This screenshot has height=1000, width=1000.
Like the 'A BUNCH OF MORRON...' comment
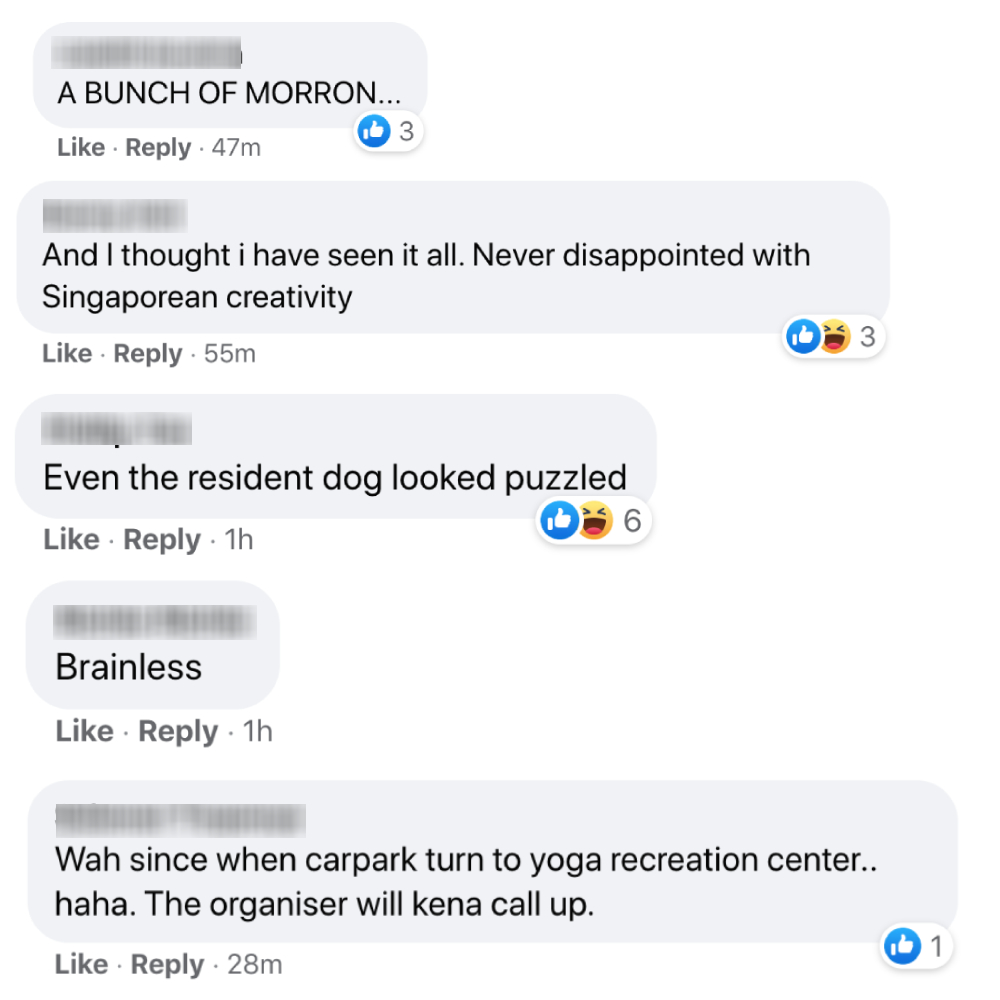point(80,147)
